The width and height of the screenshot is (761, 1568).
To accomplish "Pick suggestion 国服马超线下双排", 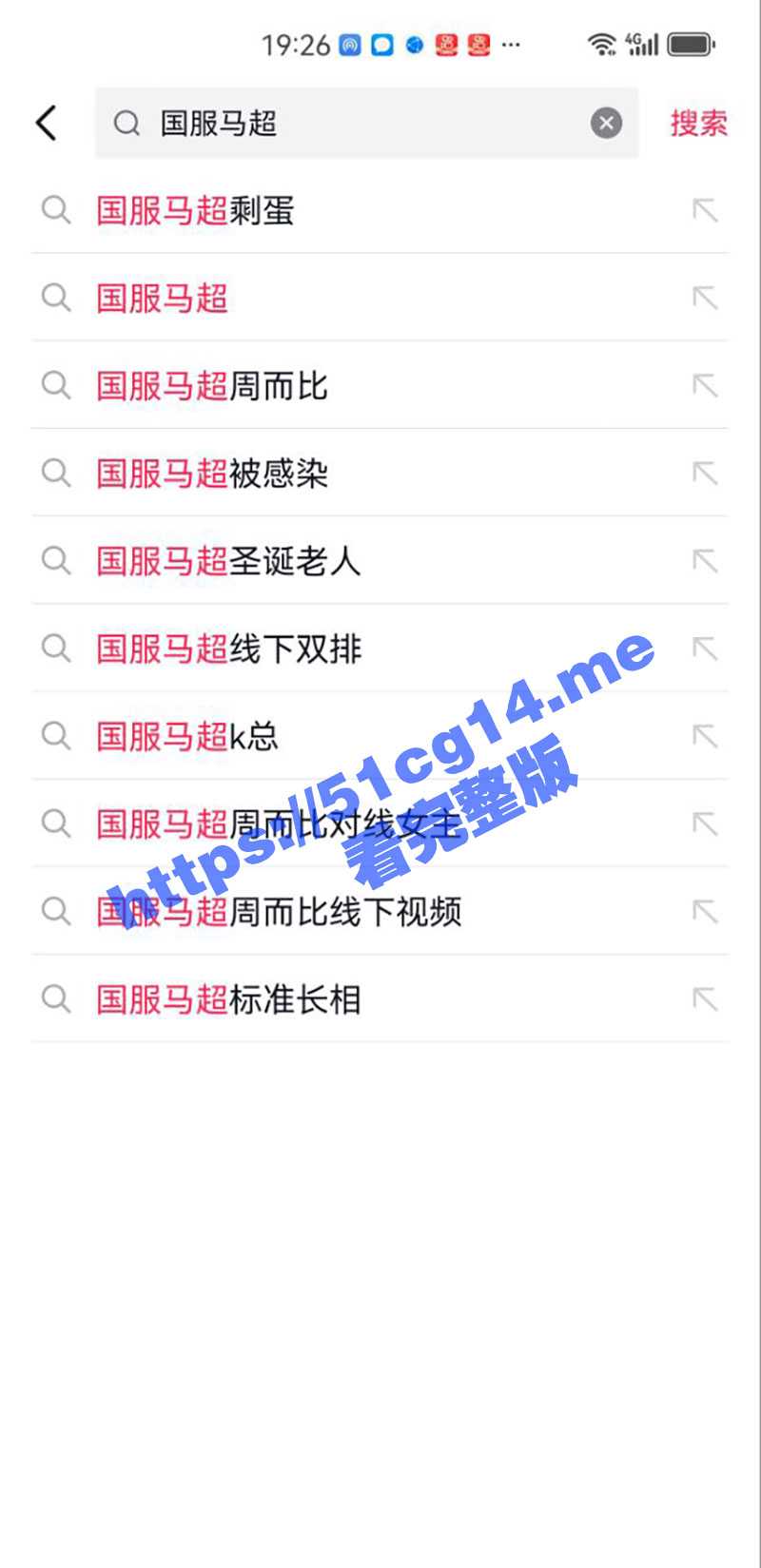I will click(228, 648).
